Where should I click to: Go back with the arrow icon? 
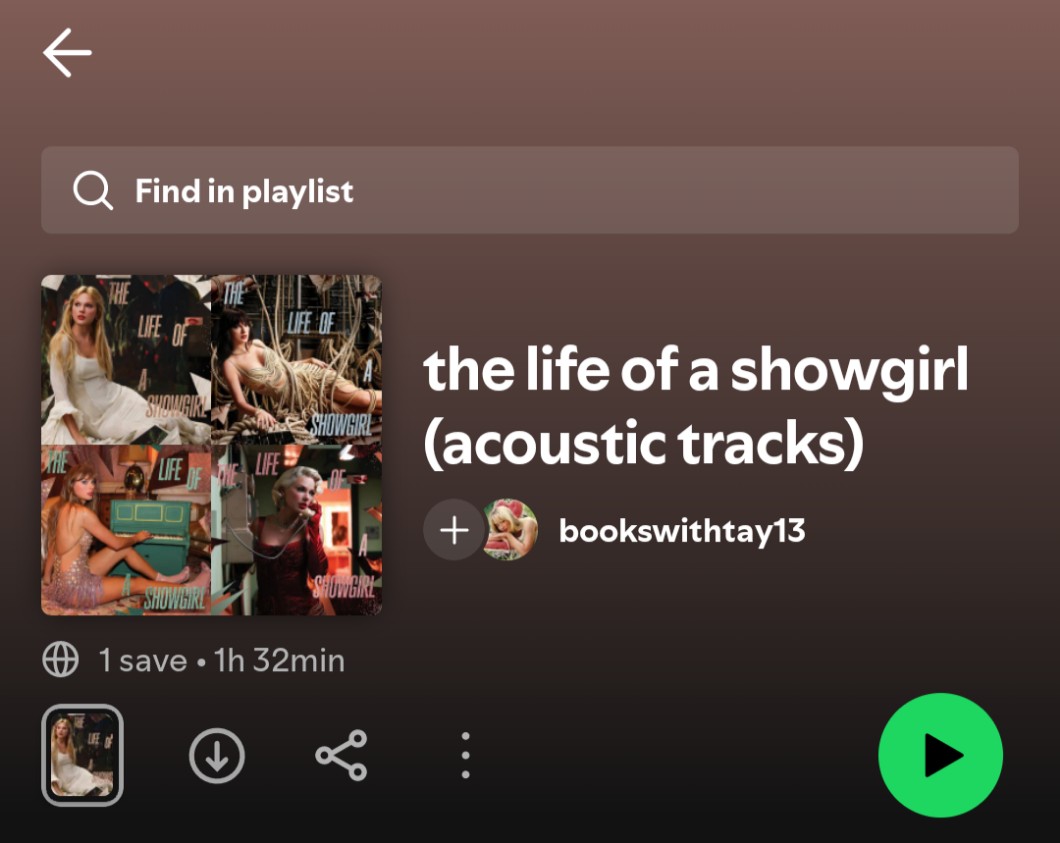67,53
